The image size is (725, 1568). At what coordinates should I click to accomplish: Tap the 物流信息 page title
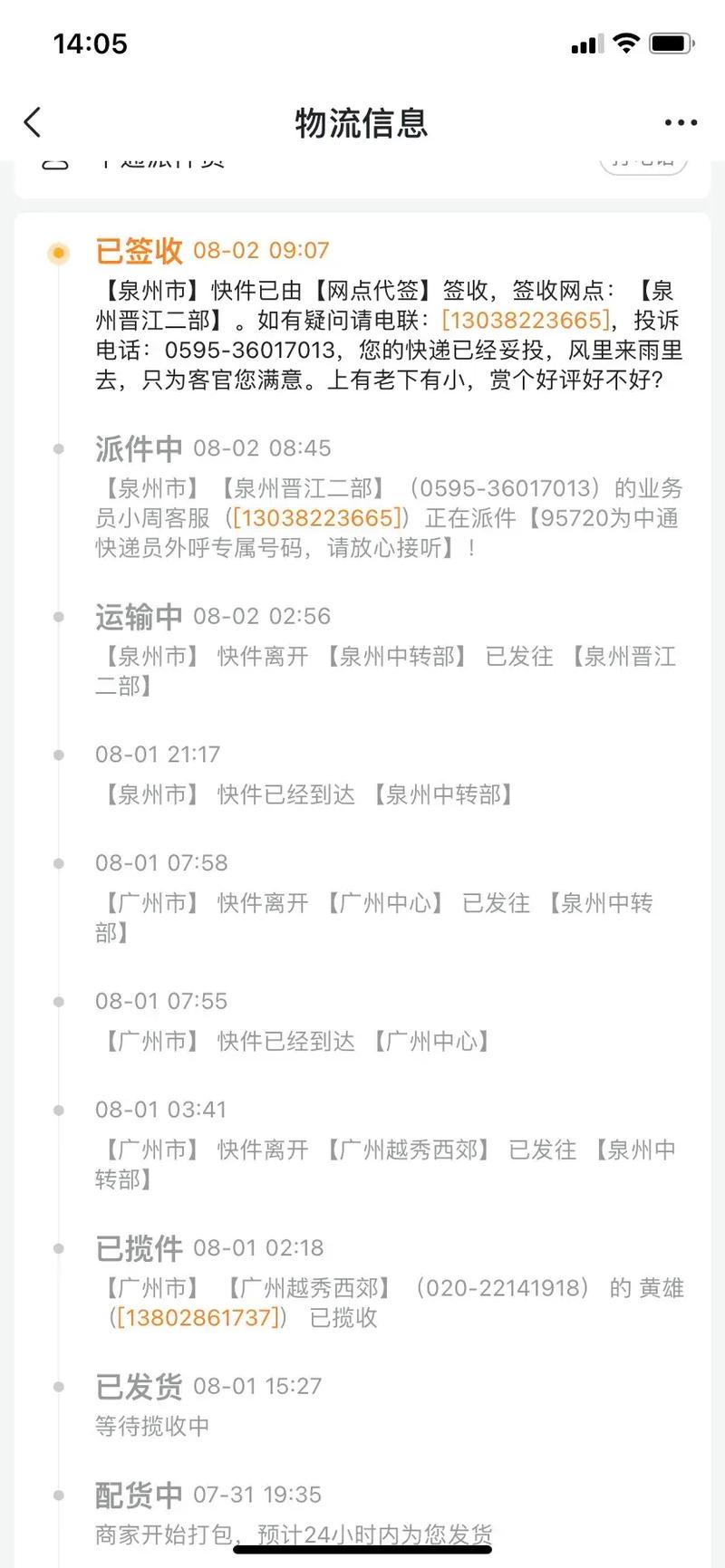[x=362, y=123]
